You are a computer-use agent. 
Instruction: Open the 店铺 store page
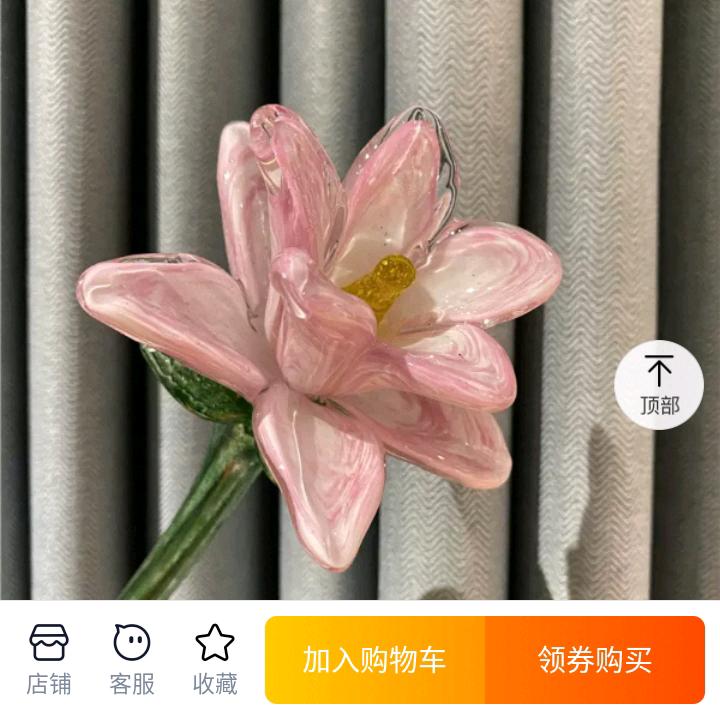point(49,659)
